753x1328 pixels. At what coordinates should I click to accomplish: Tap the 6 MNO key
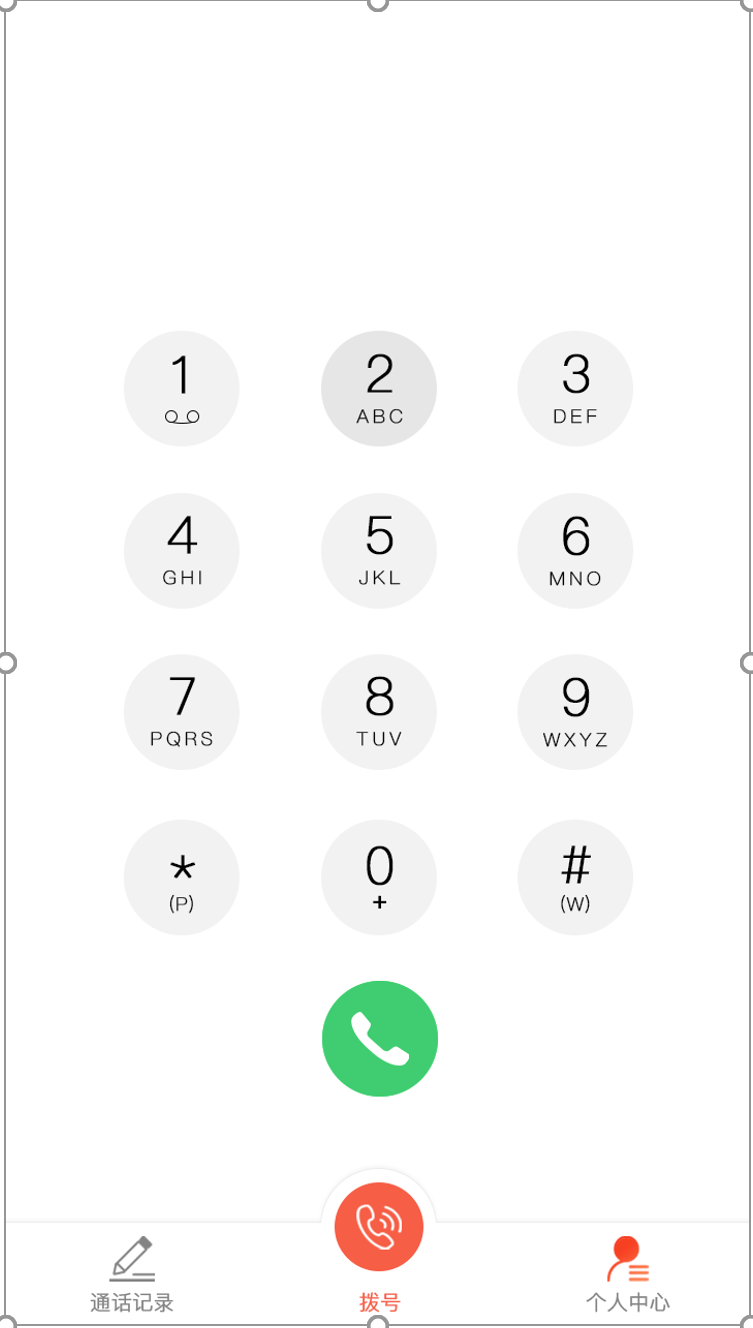pos(575,550)
